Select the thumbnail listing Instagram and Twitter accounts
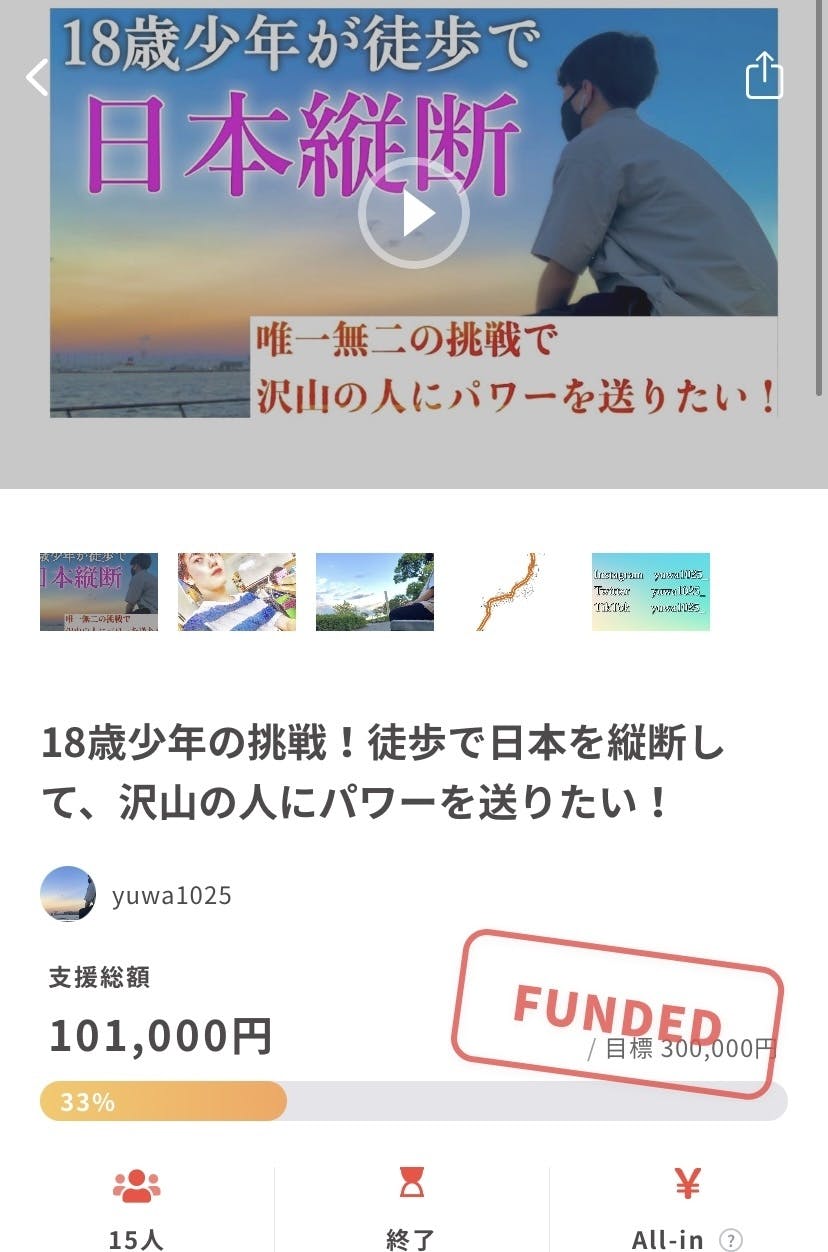Viewport: 828px width, 1252px height. (651, 592)
